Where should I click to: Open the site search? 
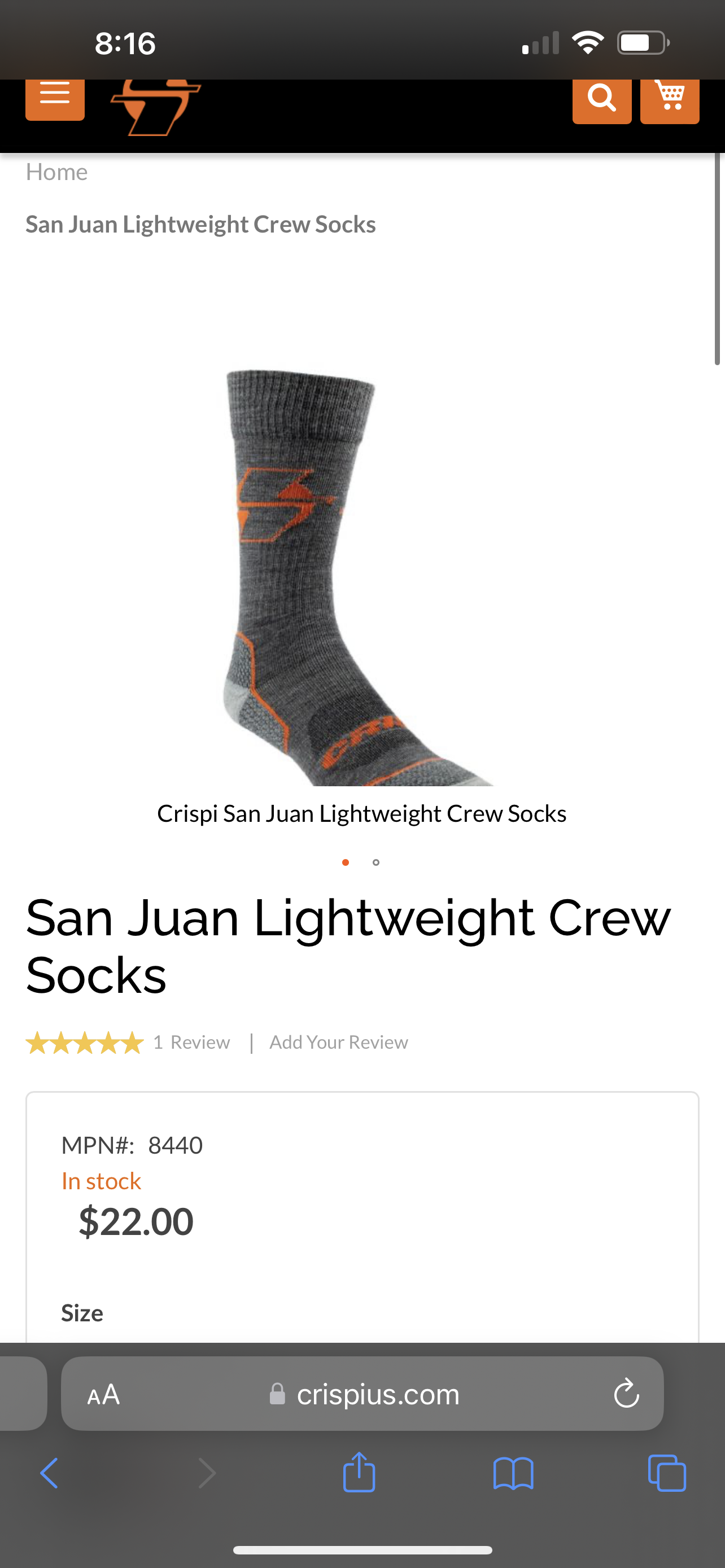click(x=601, y=99)
